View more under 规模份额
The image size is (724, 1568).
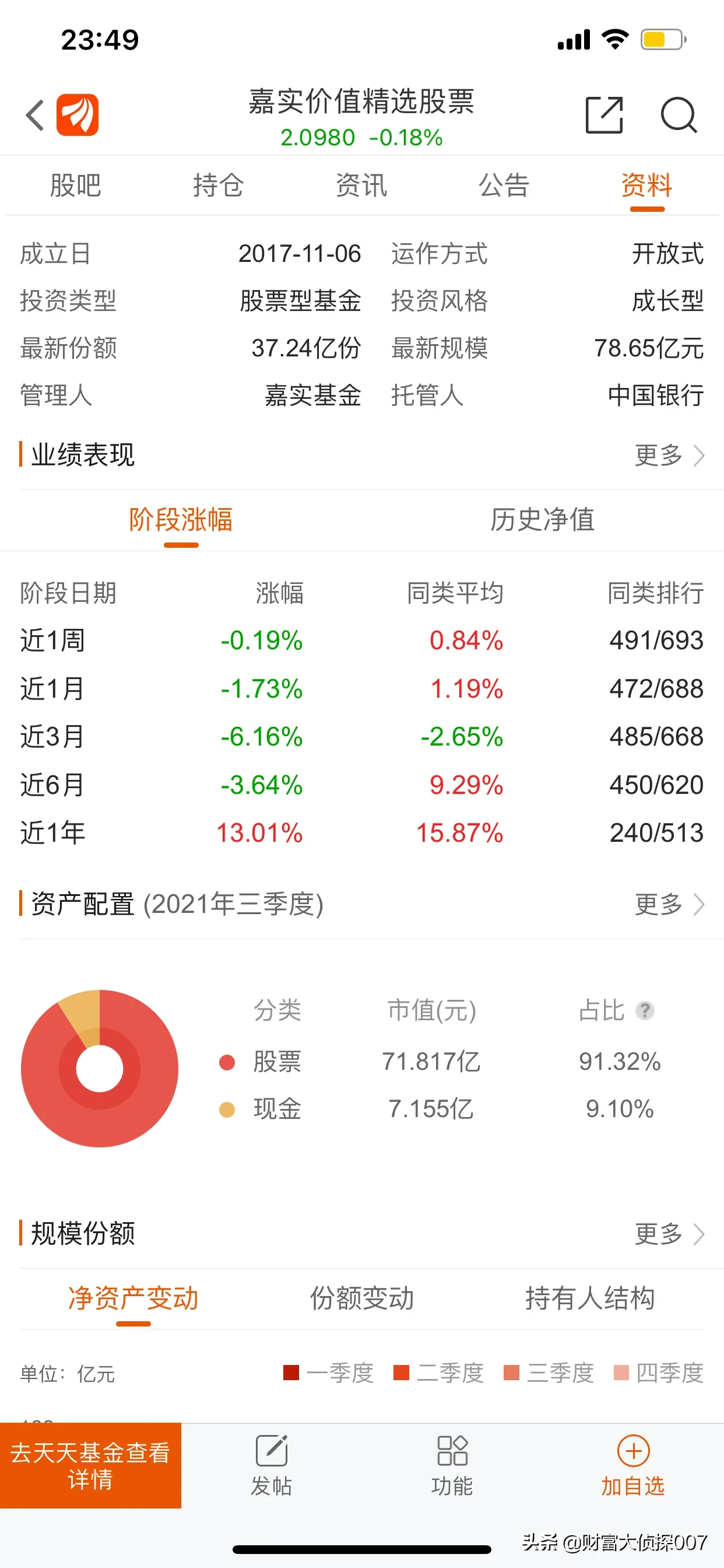tap(669, 1234)
